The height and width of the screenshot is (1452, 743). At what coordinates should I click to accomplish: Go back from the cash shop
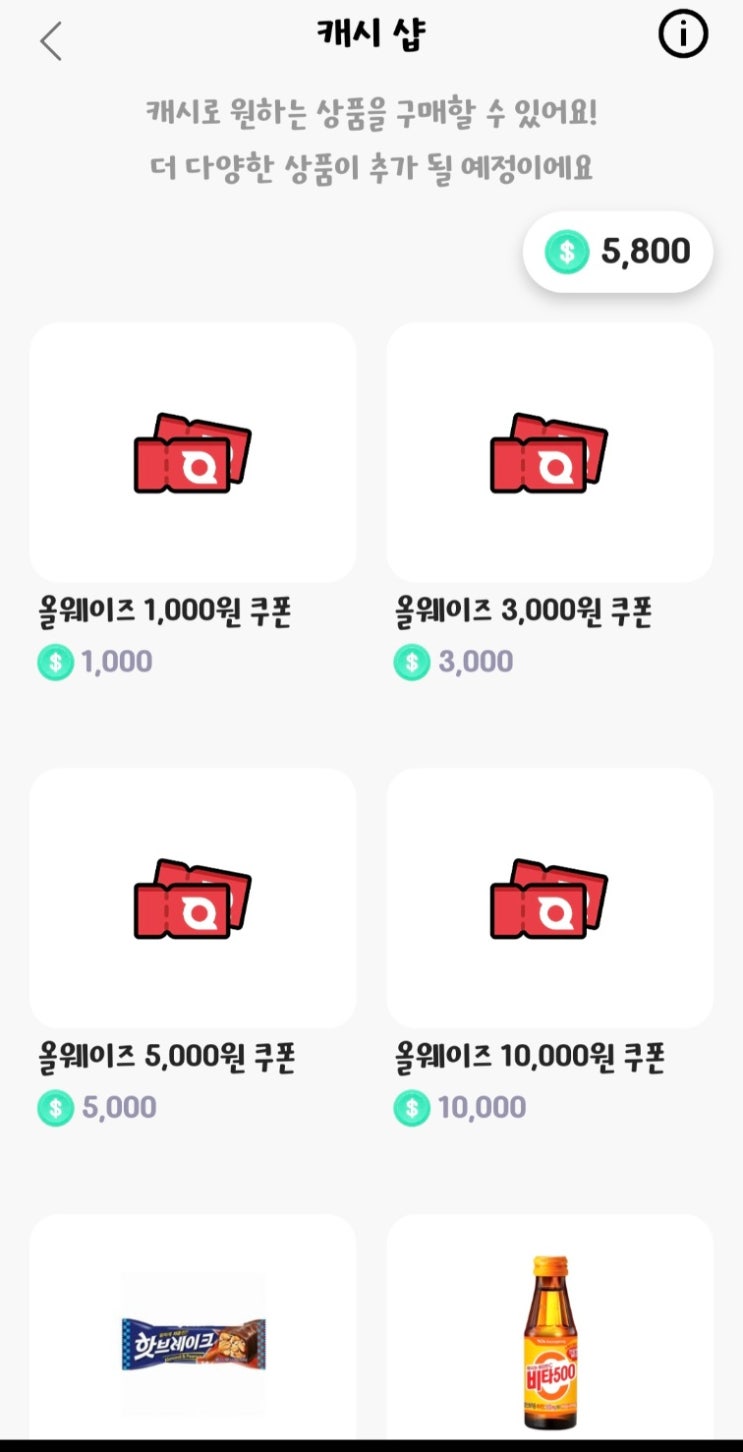[51, 41]
